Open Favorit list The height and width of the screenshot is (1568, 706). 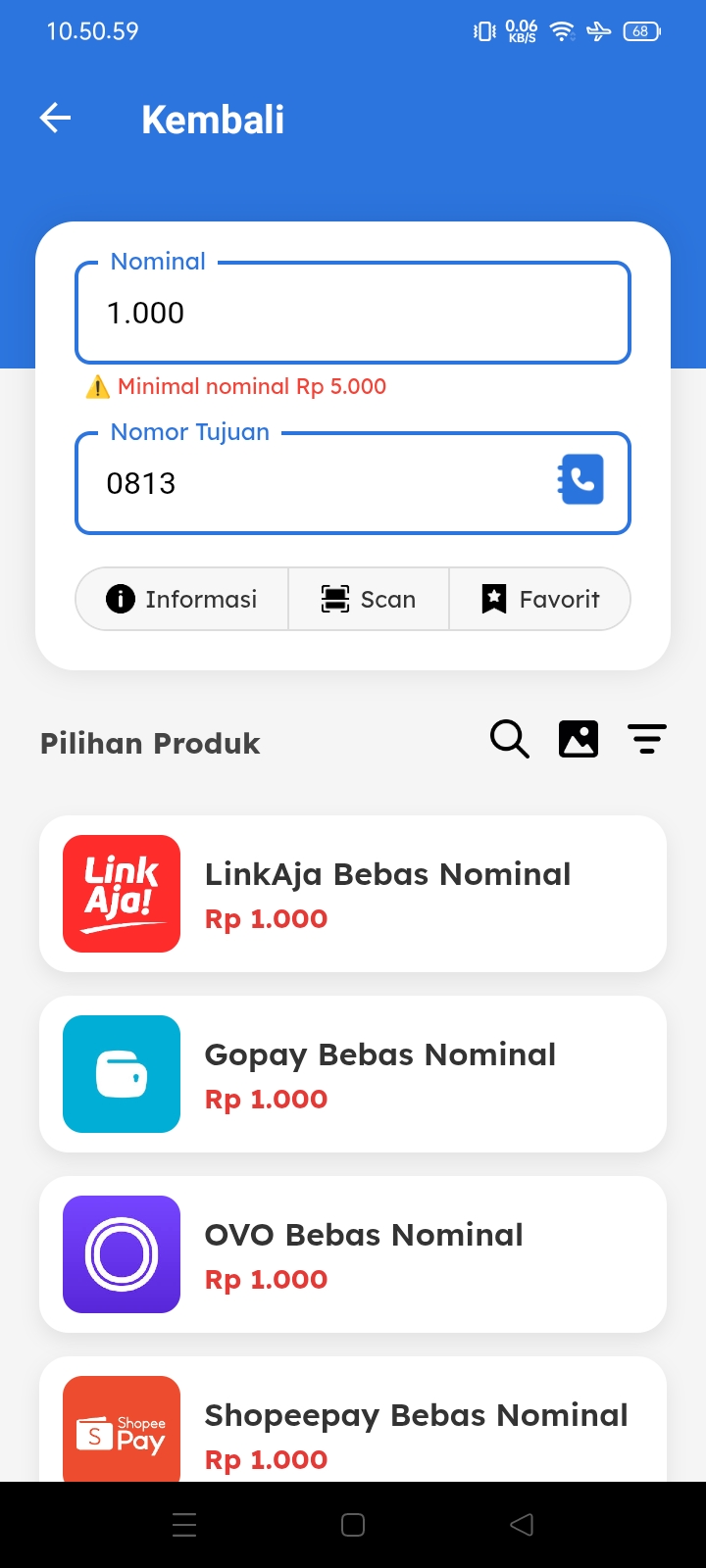click(540, 599)
